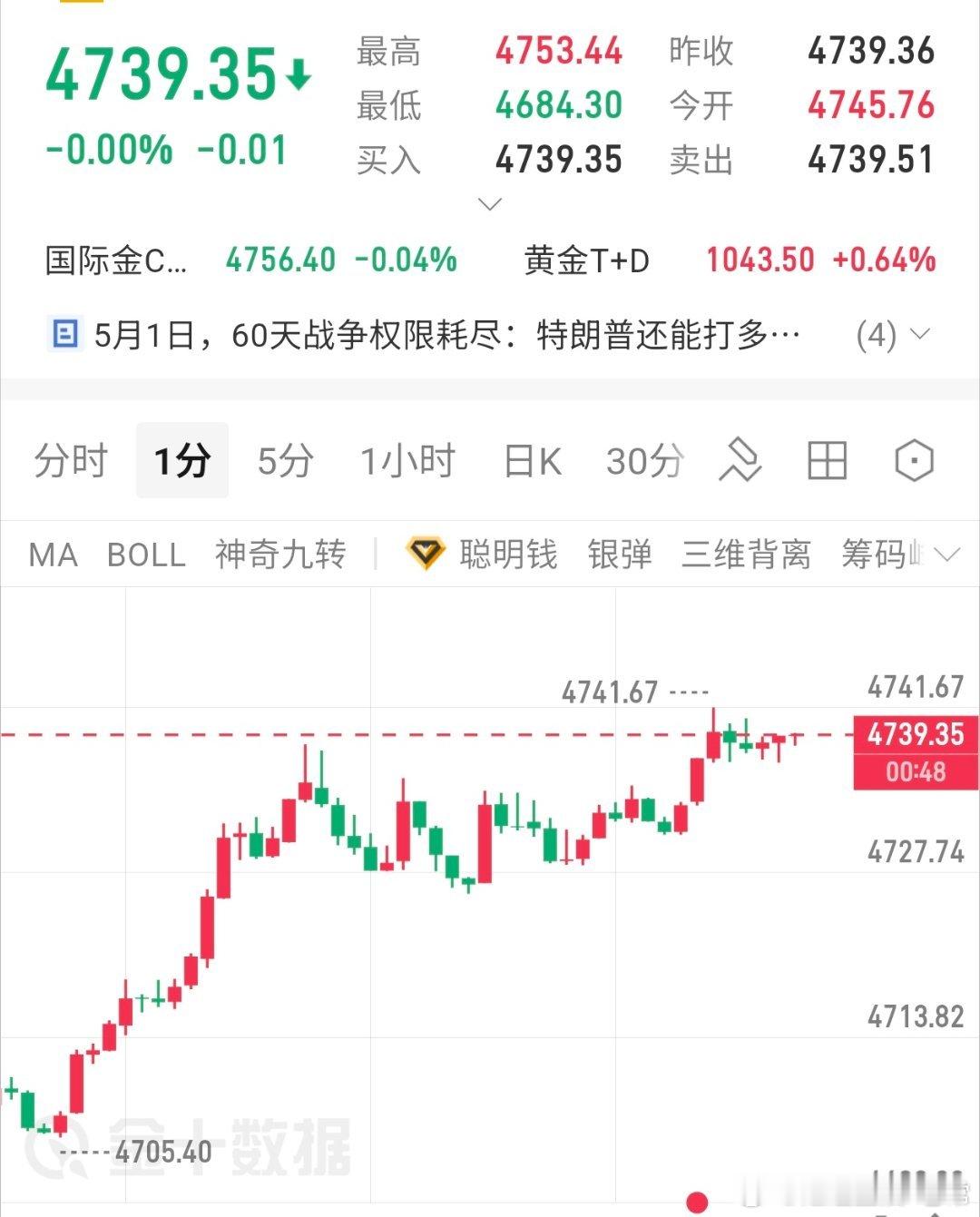Expand the detail panel chevron below prices
The image size is (980, 1217).
(x=490, y=203)
